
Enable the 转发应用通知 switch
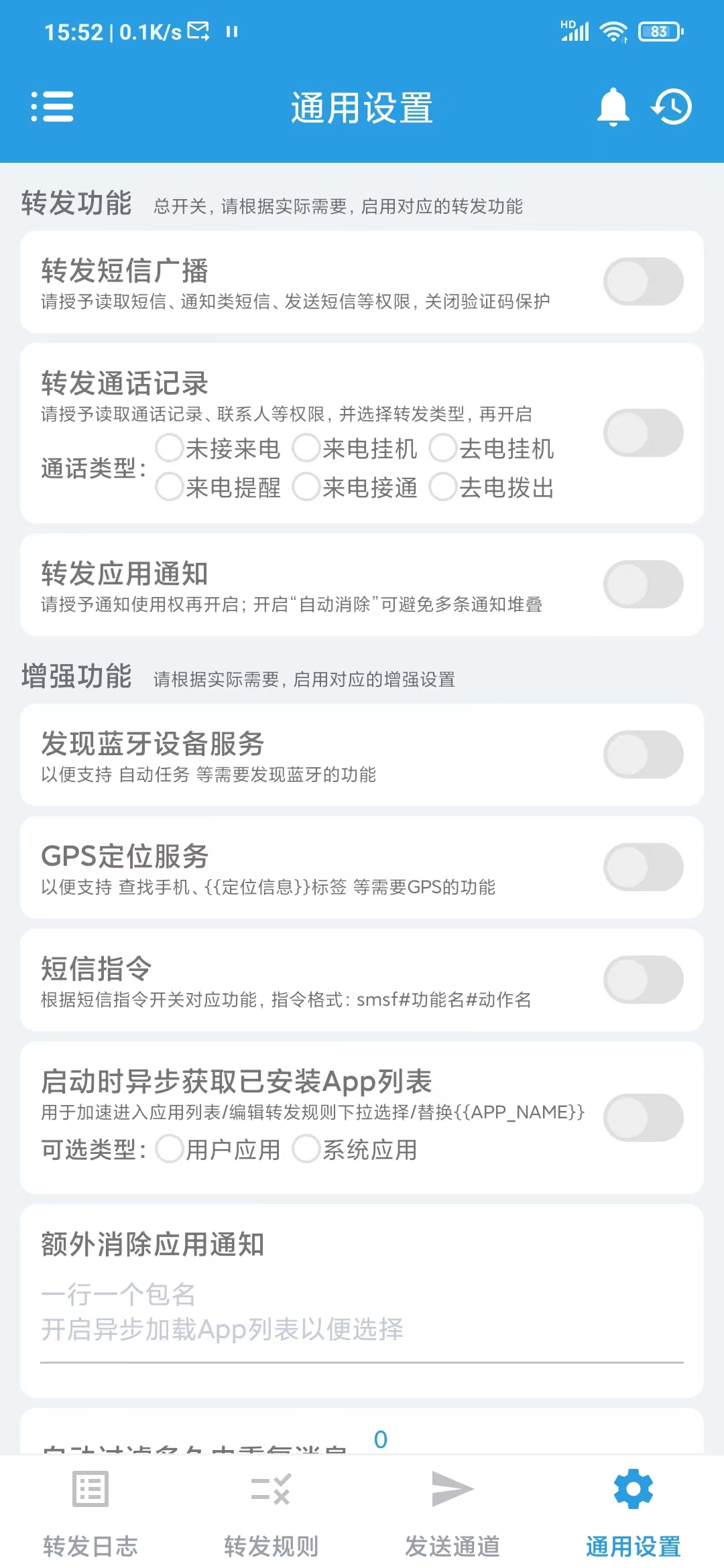[x=643, y=584]
